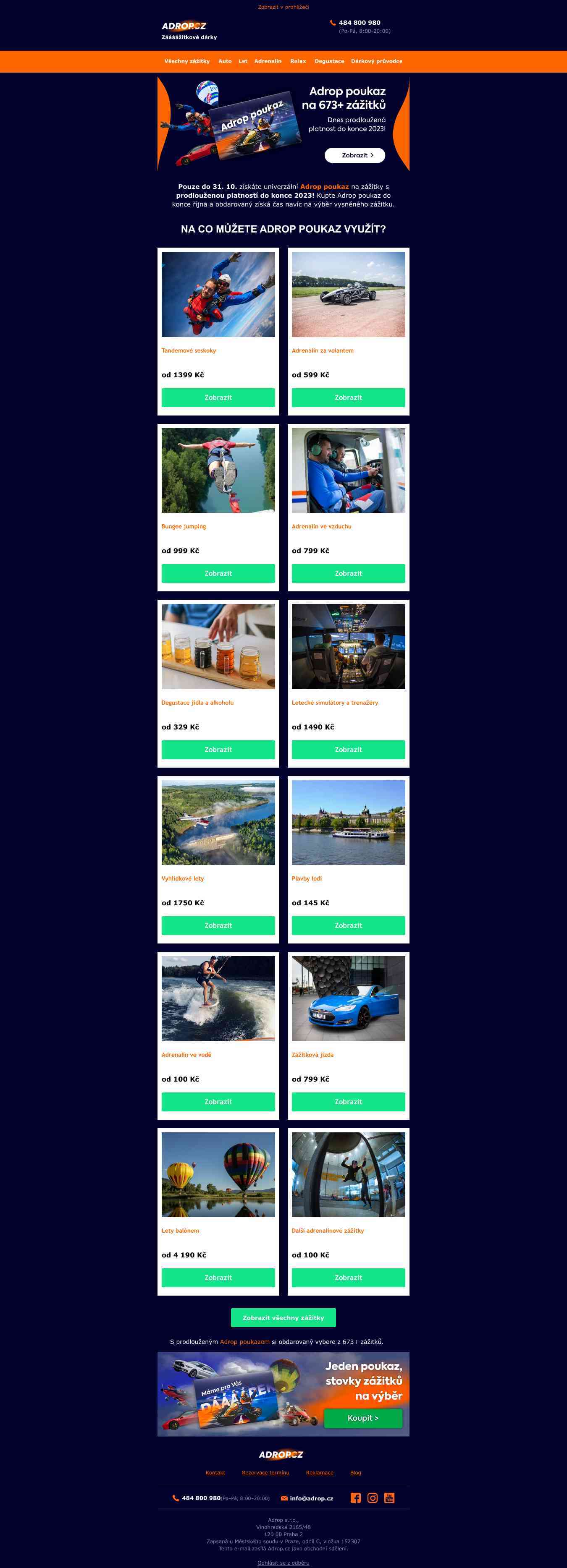Screen dimensions: 567x1568
Task: Open the Degustace category
Action: (x=329, y=61)
